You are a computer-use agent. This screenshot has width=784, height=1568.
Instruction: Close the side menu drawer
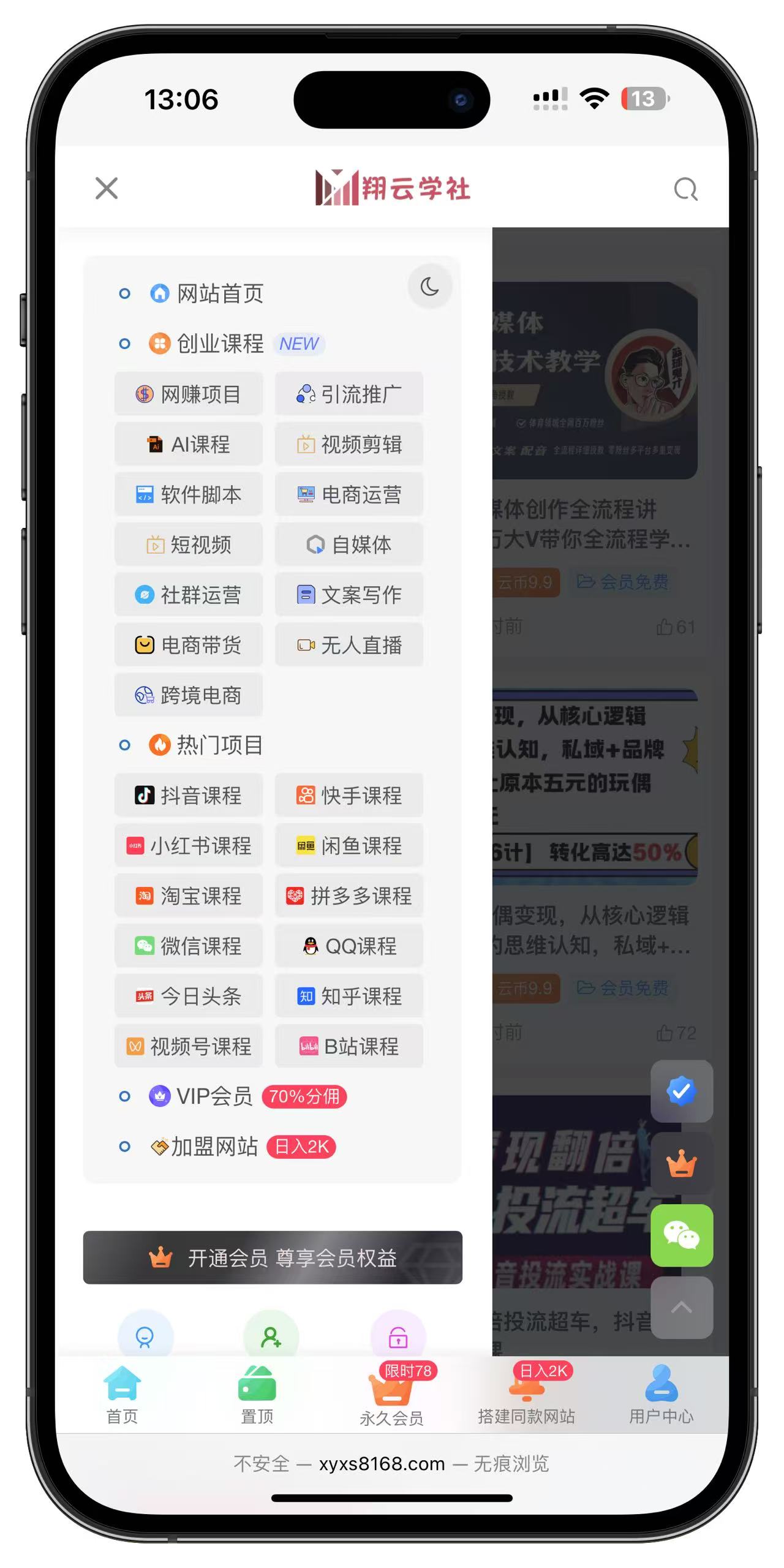click(x=107, y=188)
